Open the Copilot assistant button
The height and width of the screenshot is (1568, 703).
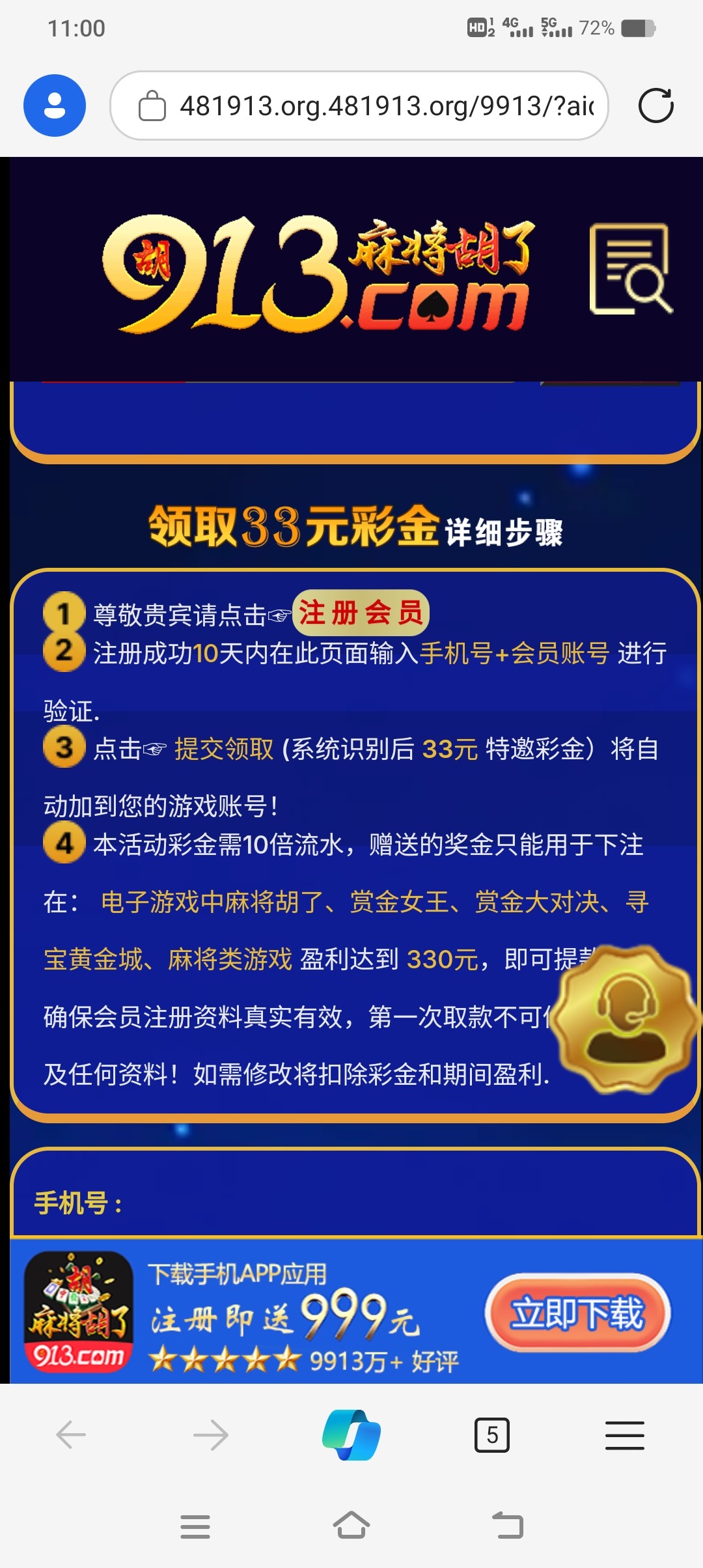tap(351, 1435)
